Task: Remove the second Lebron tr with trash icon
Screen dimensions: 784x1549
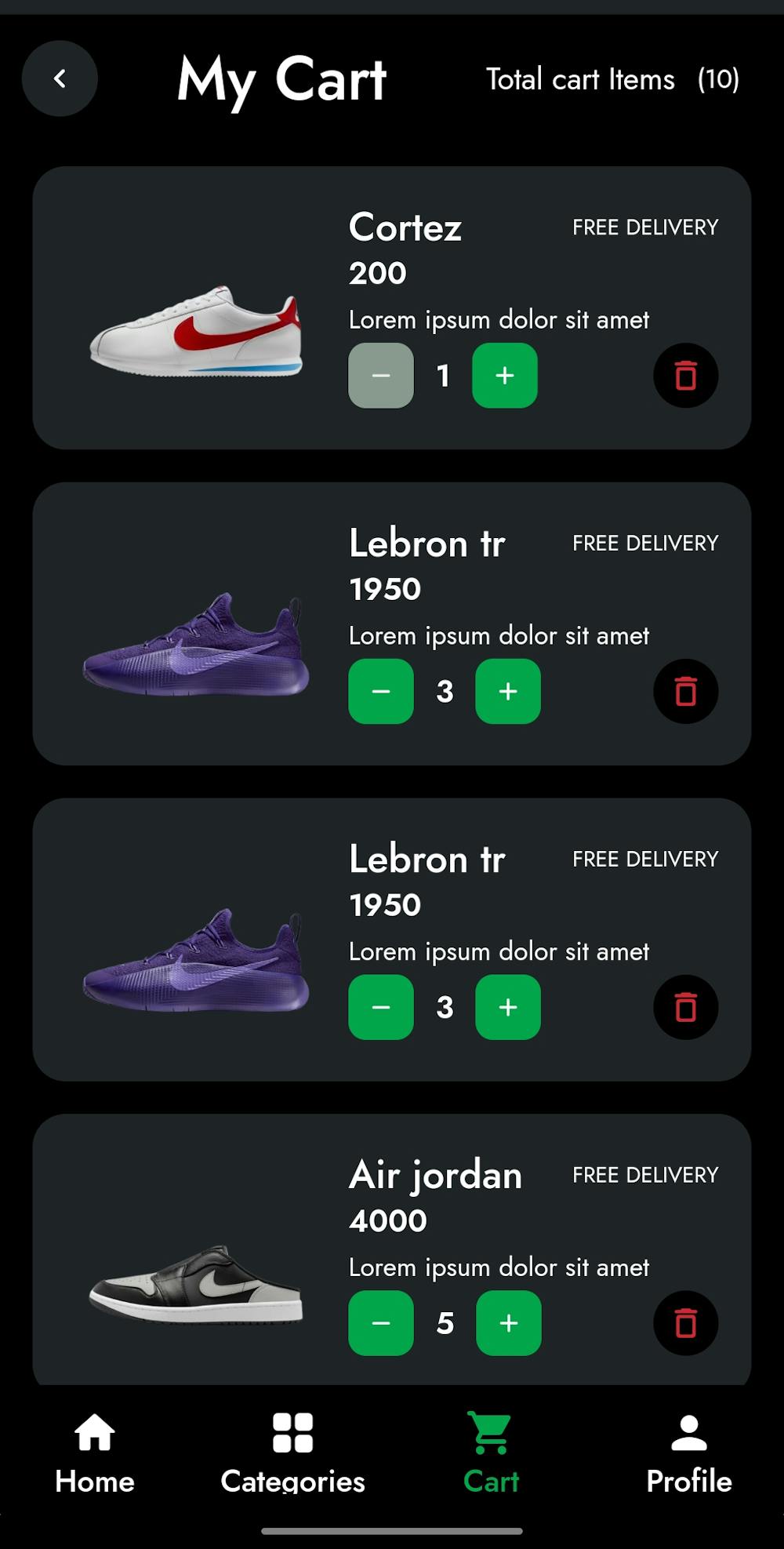Action: (x=685, y=1007)
